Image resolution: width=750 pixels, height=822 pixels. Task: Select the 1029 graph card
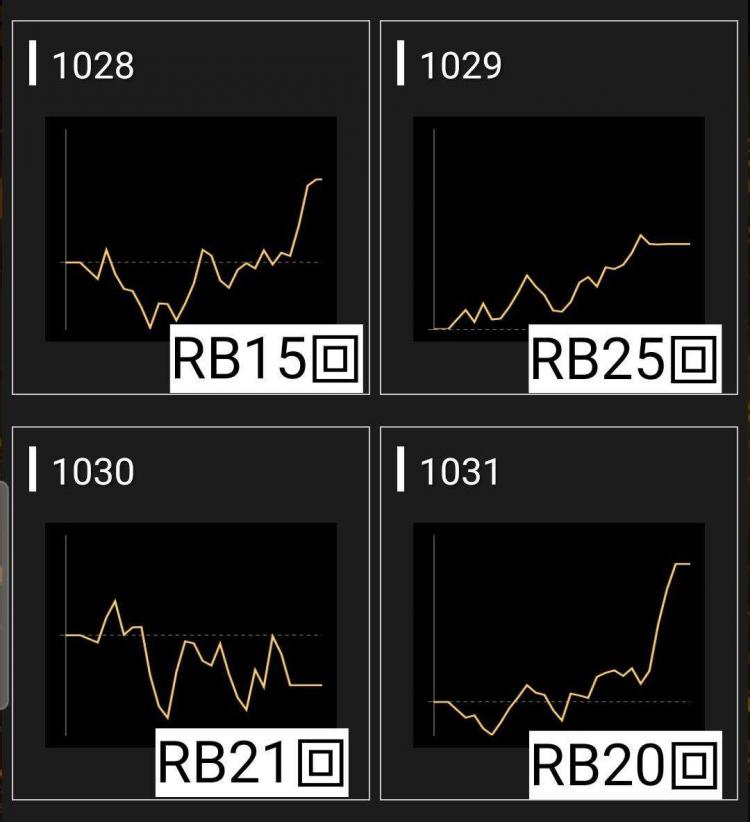click(558, 208)
